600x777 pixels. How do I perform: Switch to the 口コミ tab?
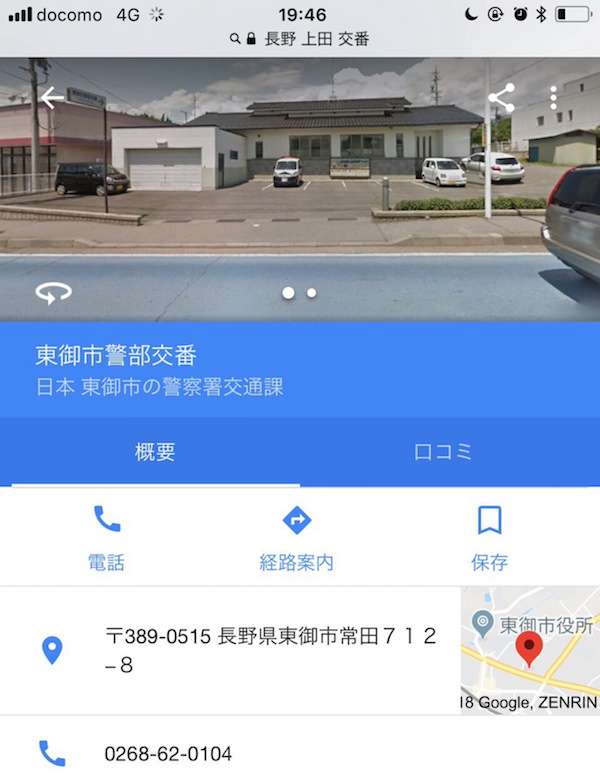(x=443, y=451)
